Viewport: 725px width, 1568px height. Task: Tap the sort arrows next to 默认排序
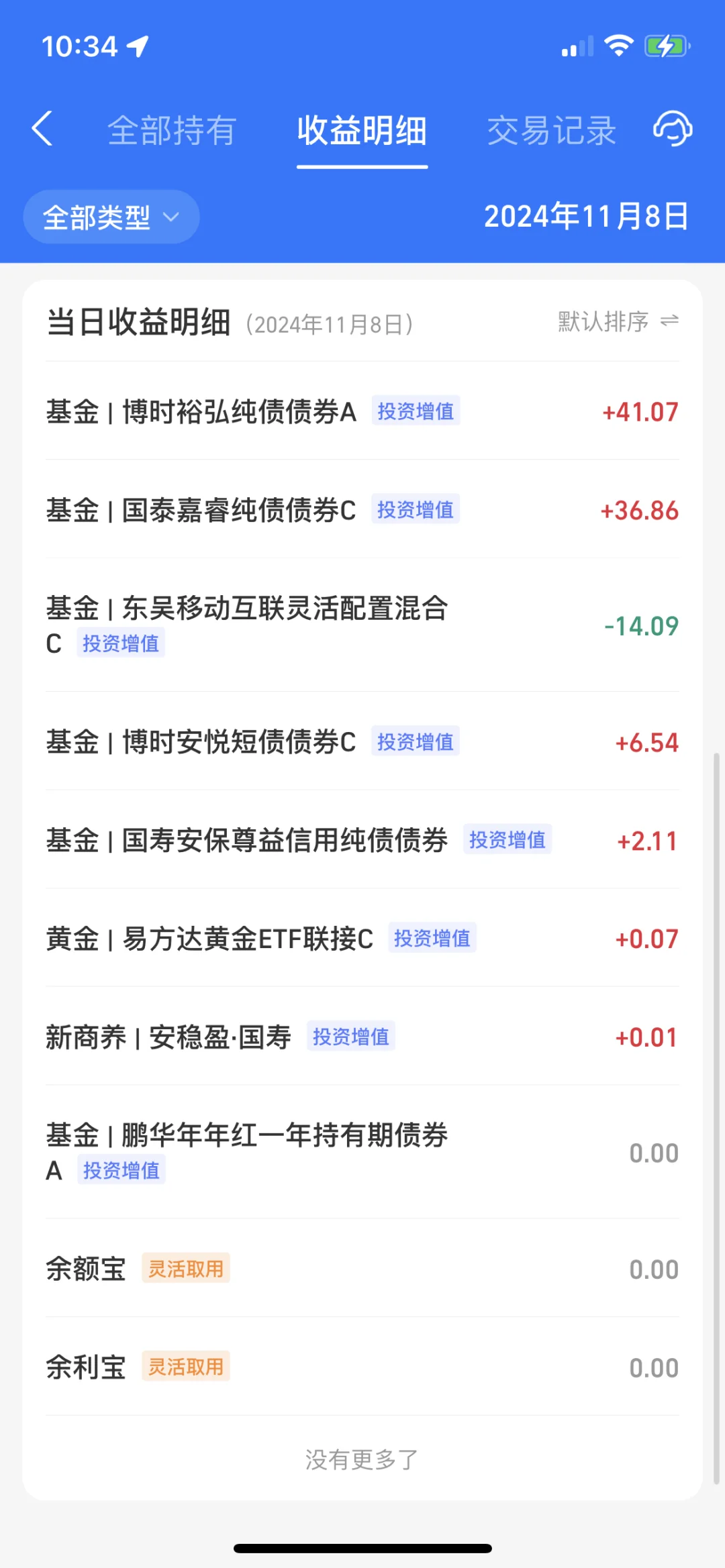click(667, 322)
